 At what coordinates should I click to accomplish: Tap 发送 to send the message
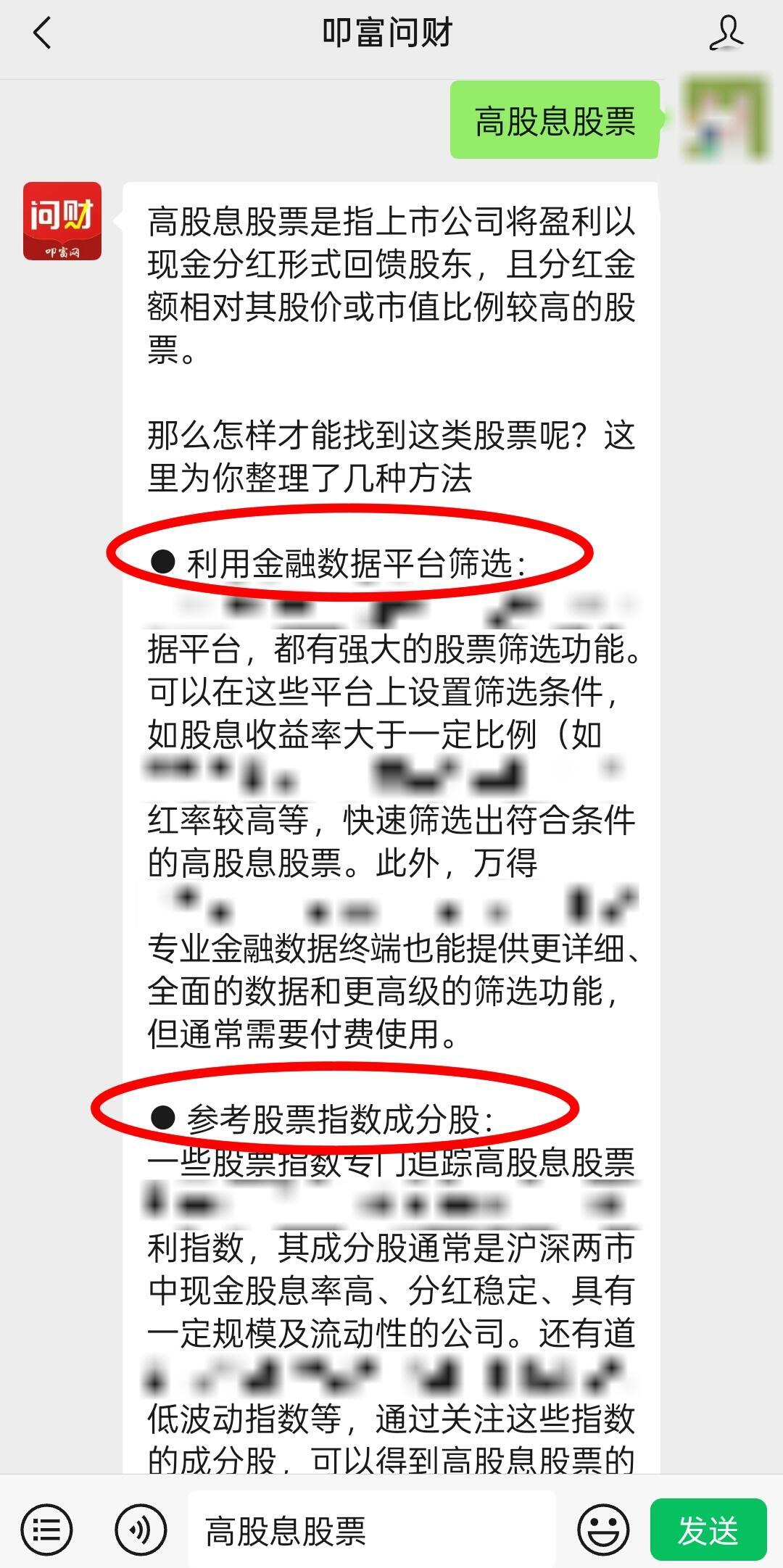click(708, 1531)
